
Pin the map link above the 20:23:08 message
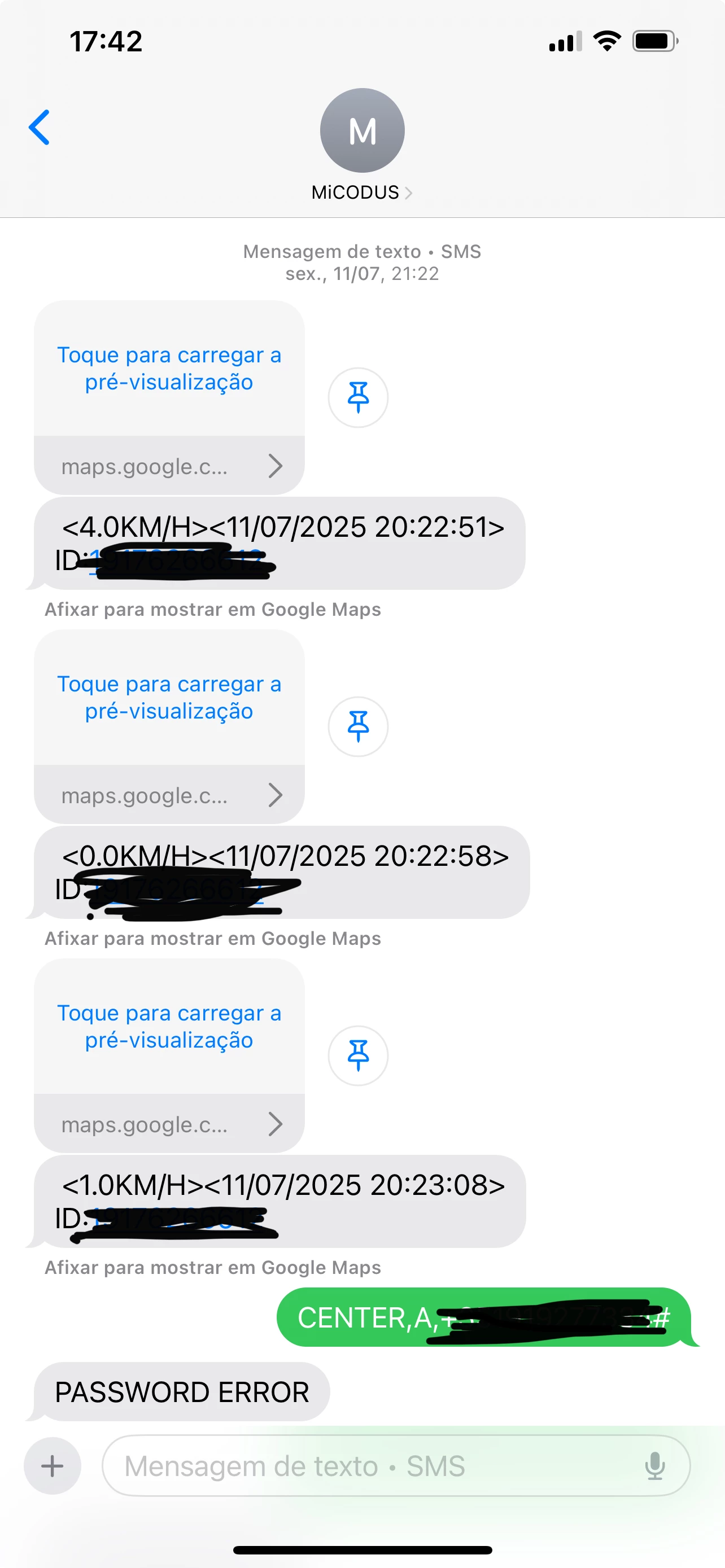click(x=358, y=1056)
